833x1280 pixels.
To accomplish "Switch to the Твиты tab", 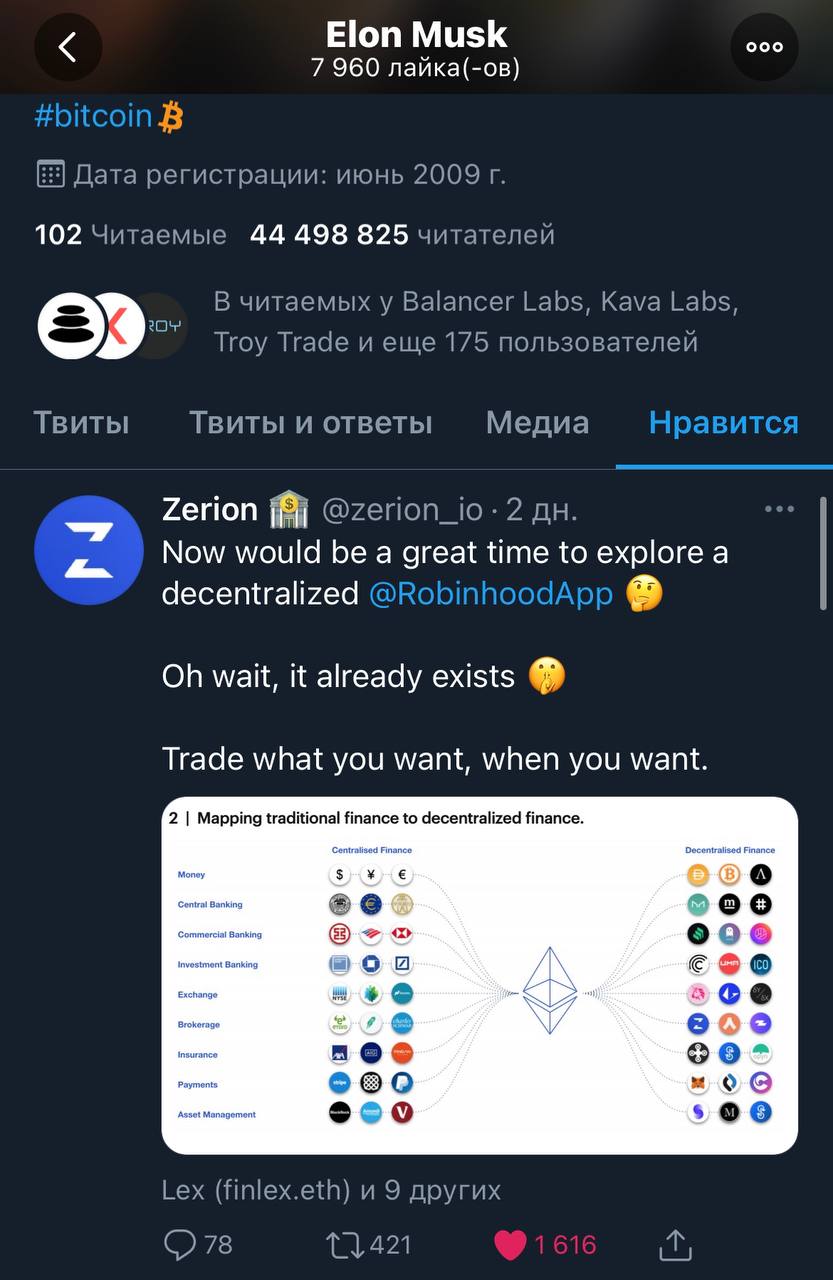I will [82, 423].
